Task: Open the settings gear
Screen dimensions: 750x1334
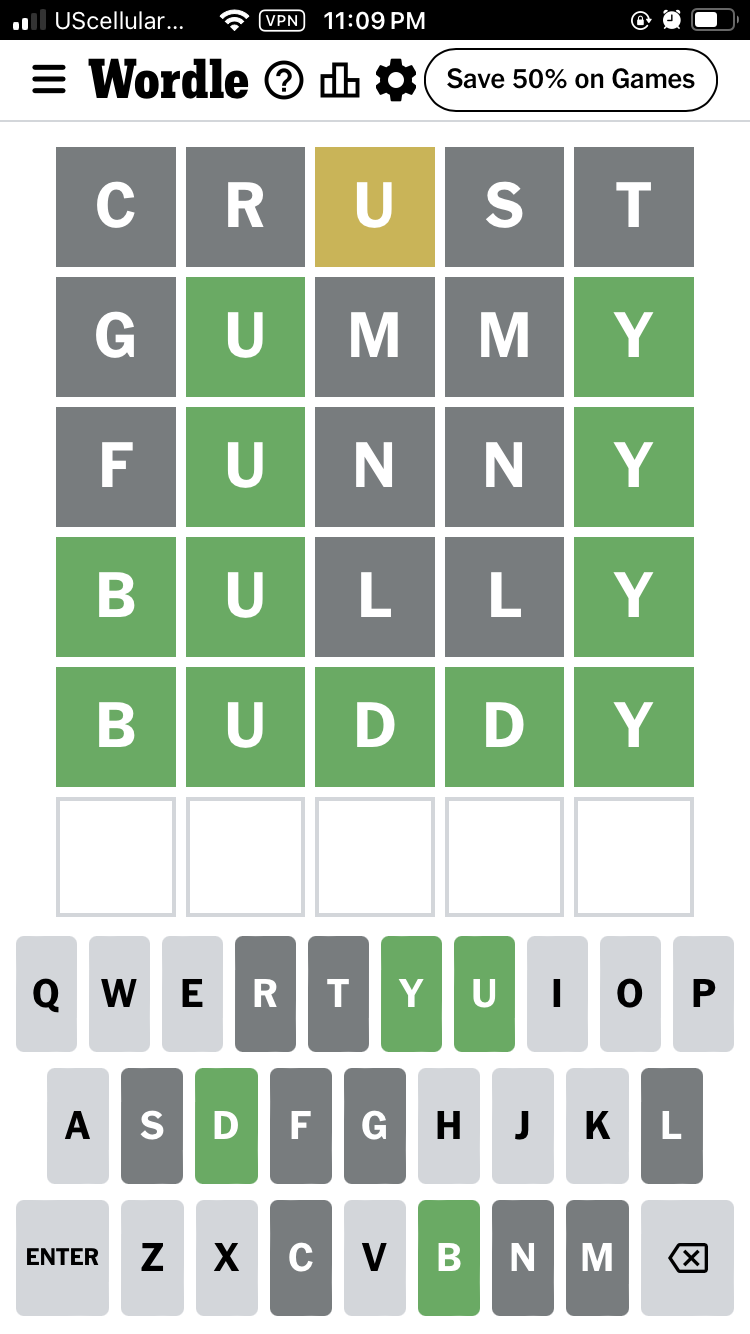Action: tap(396, 80)
